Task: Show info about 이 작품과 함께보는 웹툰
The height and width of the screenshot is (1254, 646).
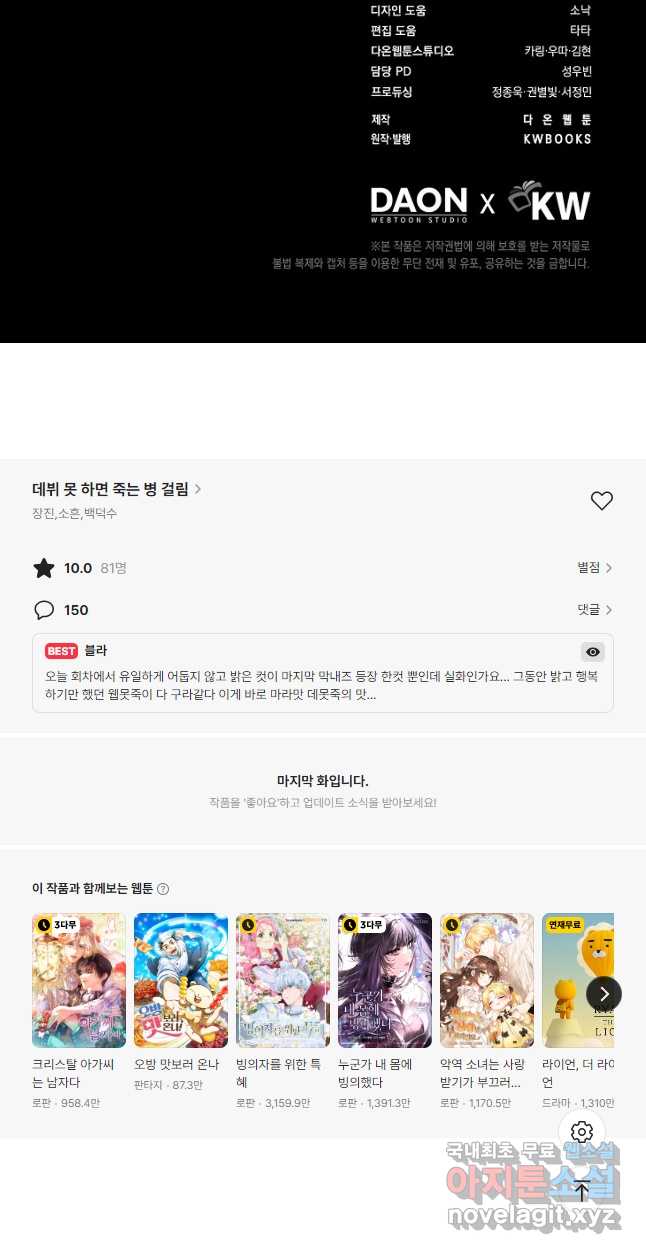Action: tap(163, 889)
